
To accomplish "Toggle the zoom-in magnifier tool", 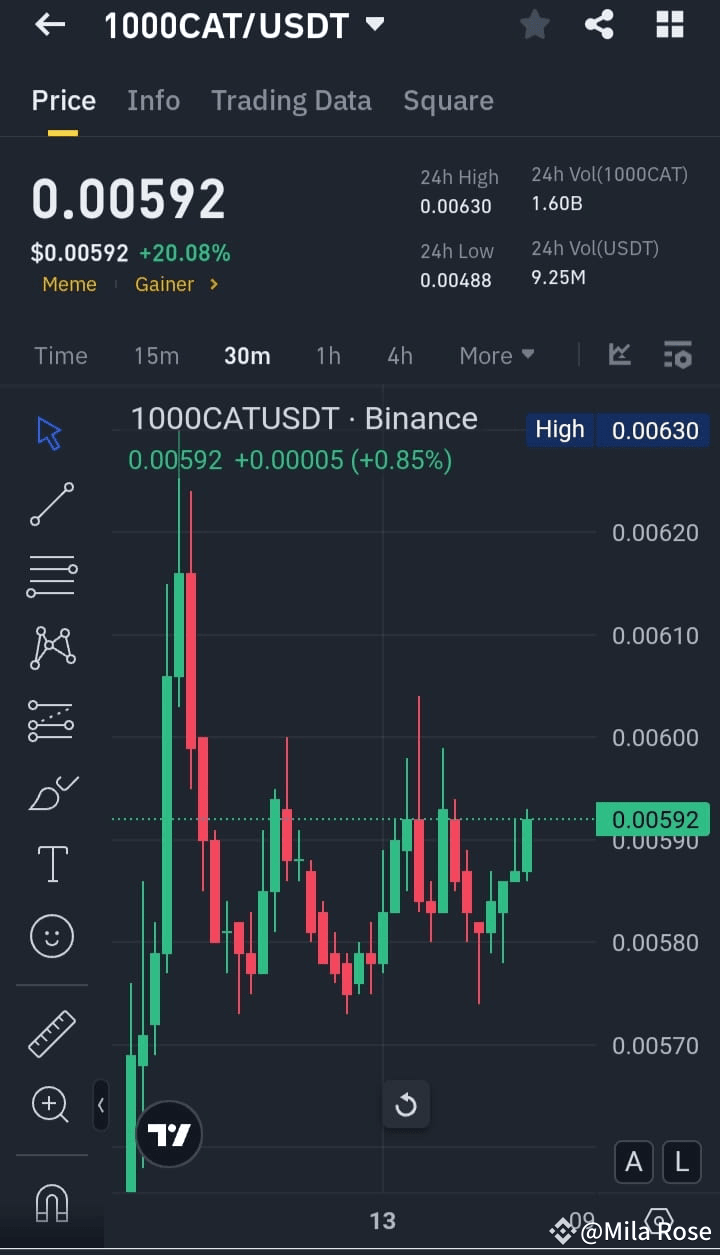I will [51, 1104].
